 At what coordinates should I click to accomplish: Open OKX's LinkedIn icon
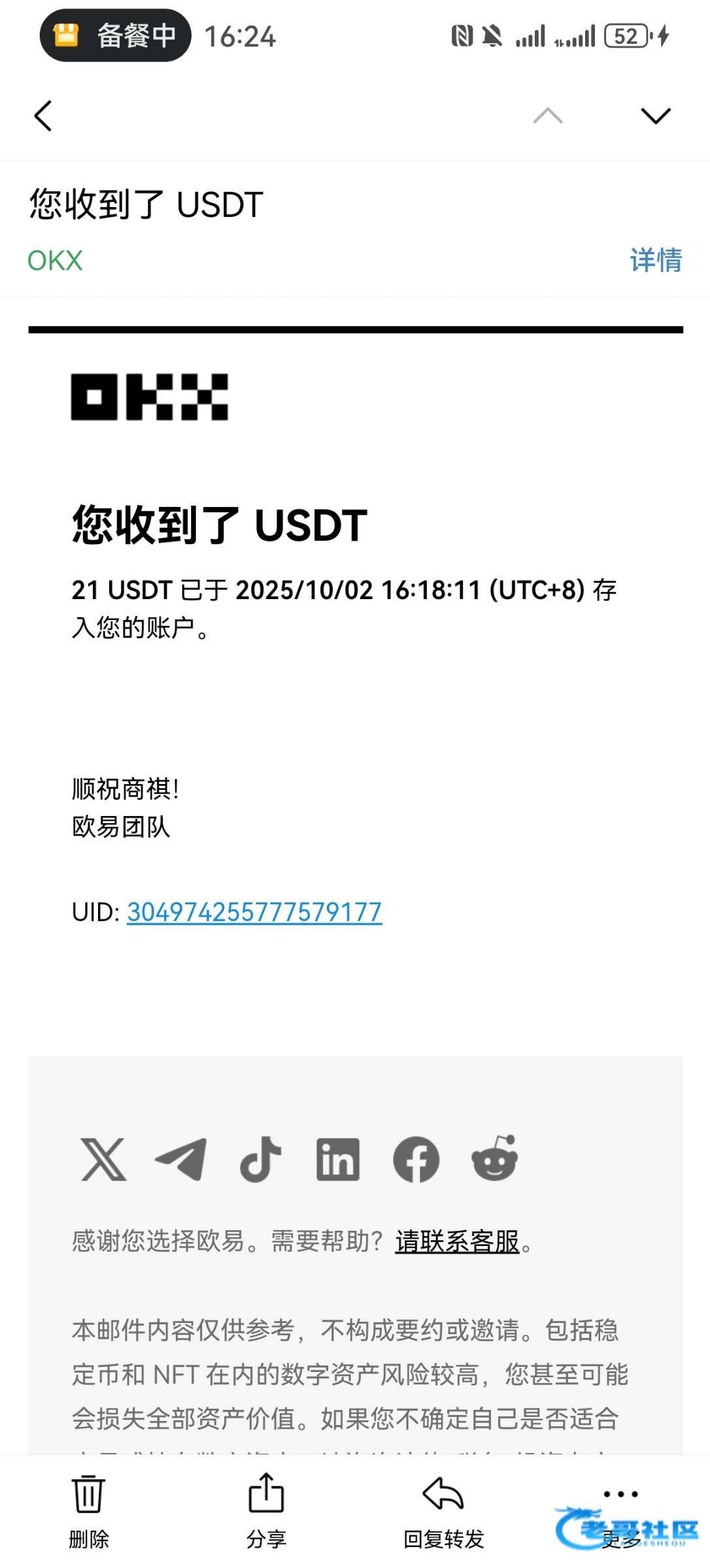(338, 1159)
